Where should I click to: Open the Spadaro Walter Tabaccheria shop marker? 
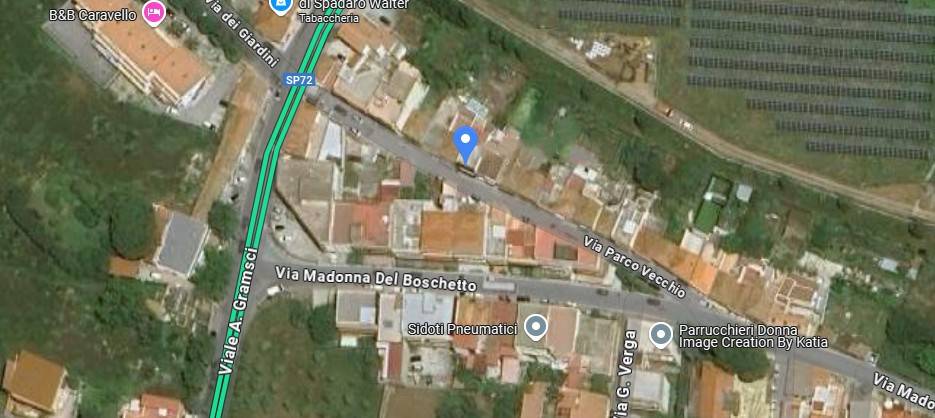click(280, 7)
